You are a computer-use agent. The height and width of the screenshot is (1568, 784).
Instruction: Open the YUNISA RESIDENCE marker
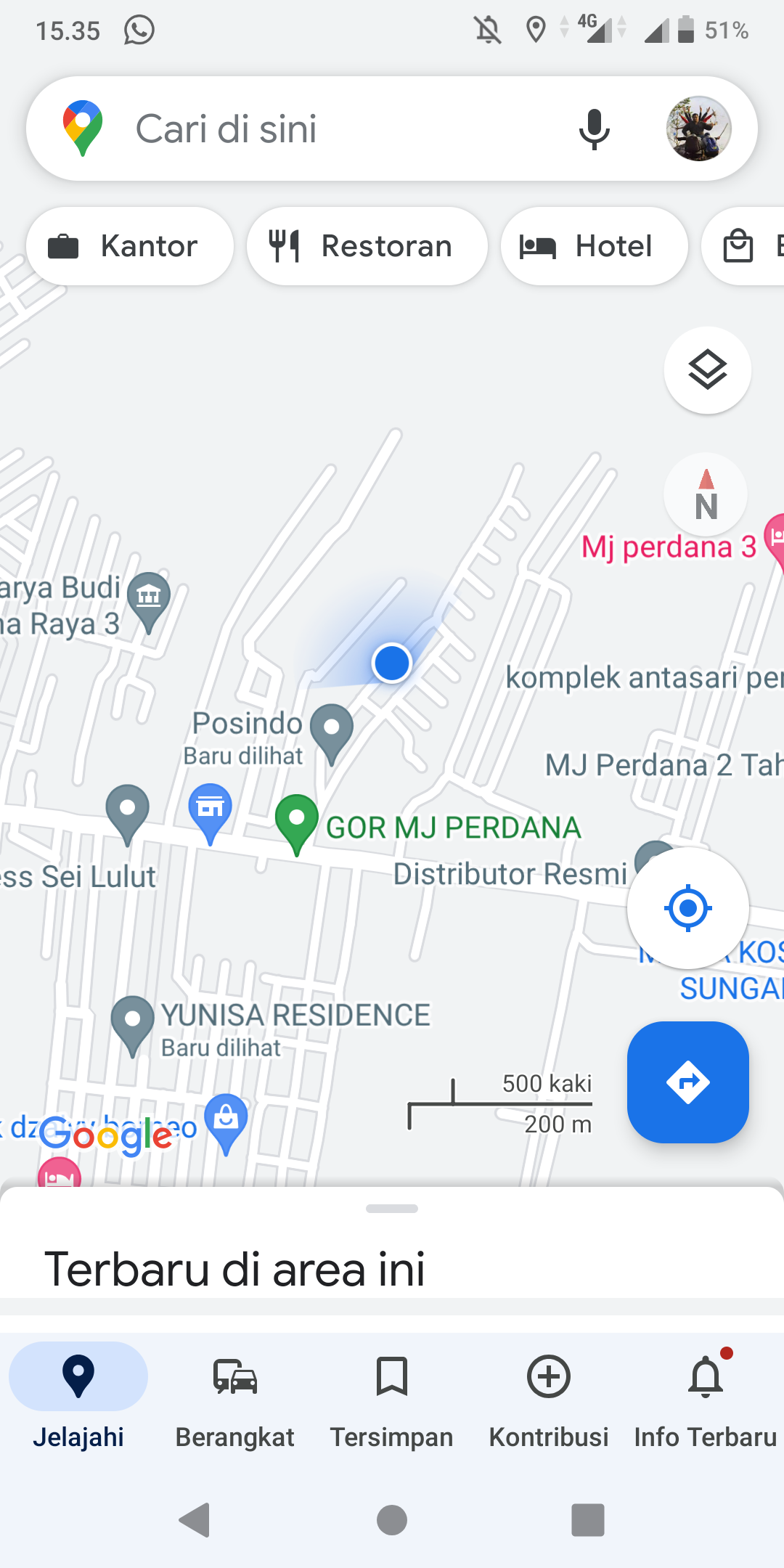tap(132, 1020)
